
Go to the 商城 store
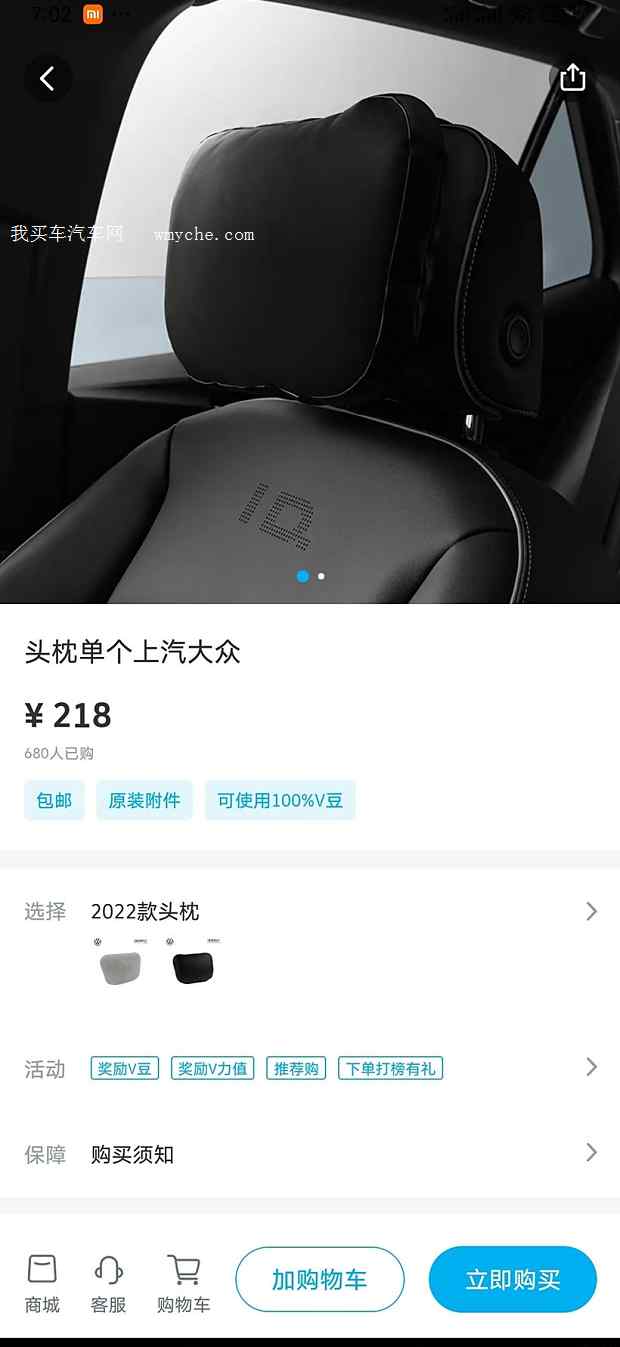coord(42,1283)
